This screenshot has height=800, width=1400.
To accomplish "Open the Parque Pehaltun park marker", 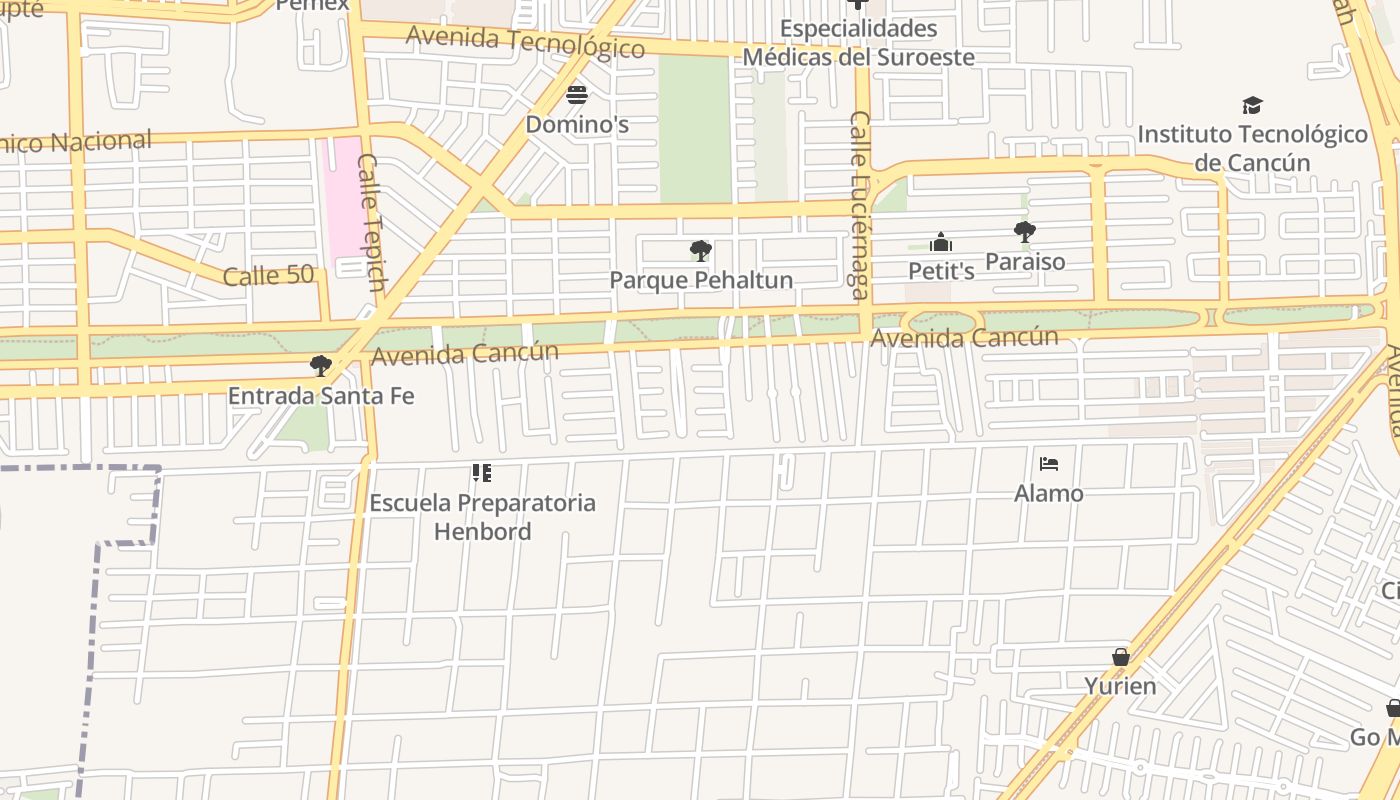I will (701, 251).
